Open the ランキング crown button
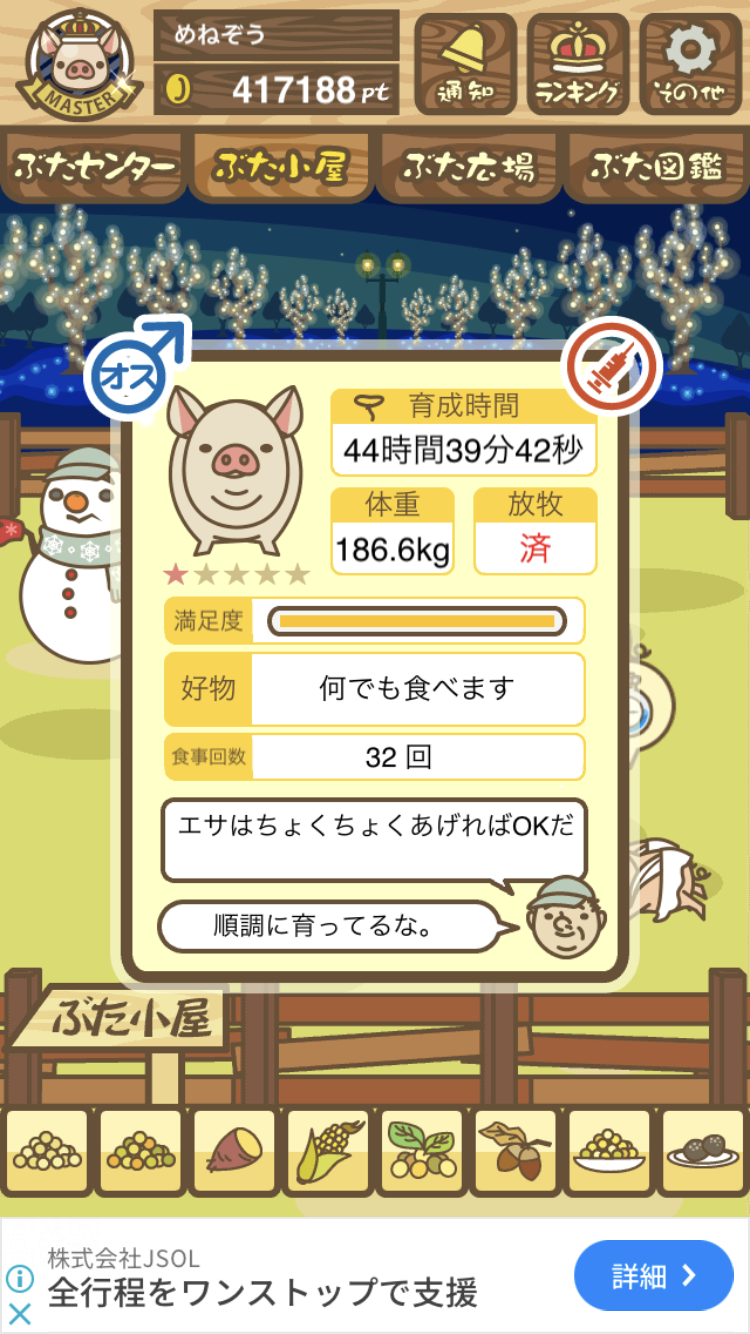The image size is (750, 1334). pos(578,63)
